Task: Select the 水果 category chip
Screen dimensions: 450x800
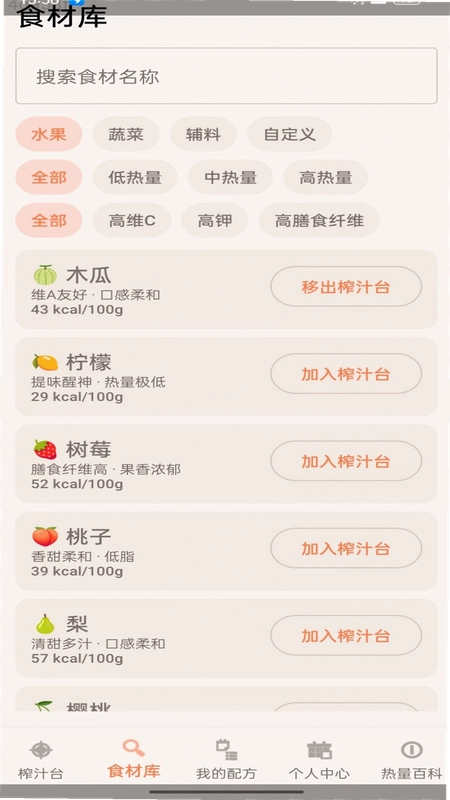Action: 48,134
